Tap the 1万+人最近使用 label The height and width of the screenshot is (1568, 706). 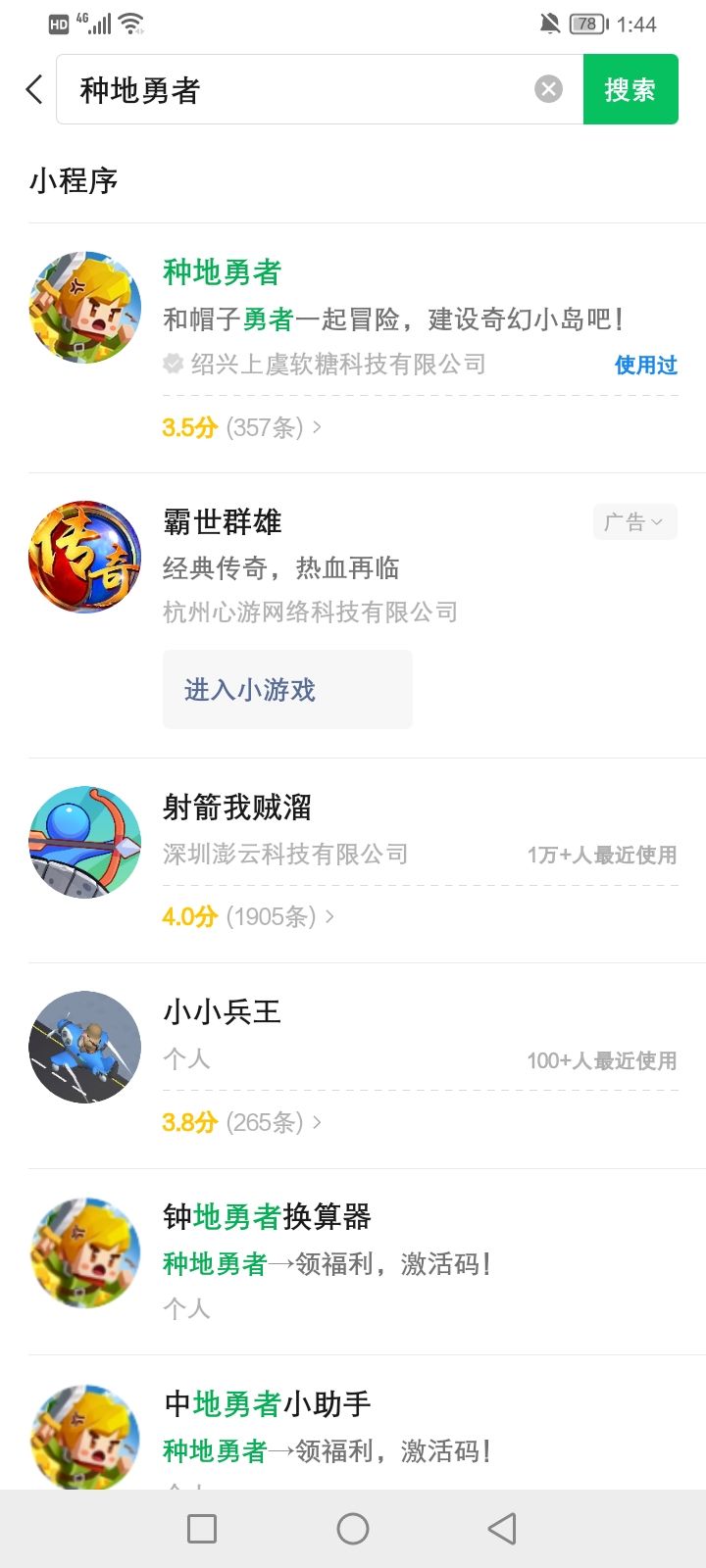[x=601, y=855]
